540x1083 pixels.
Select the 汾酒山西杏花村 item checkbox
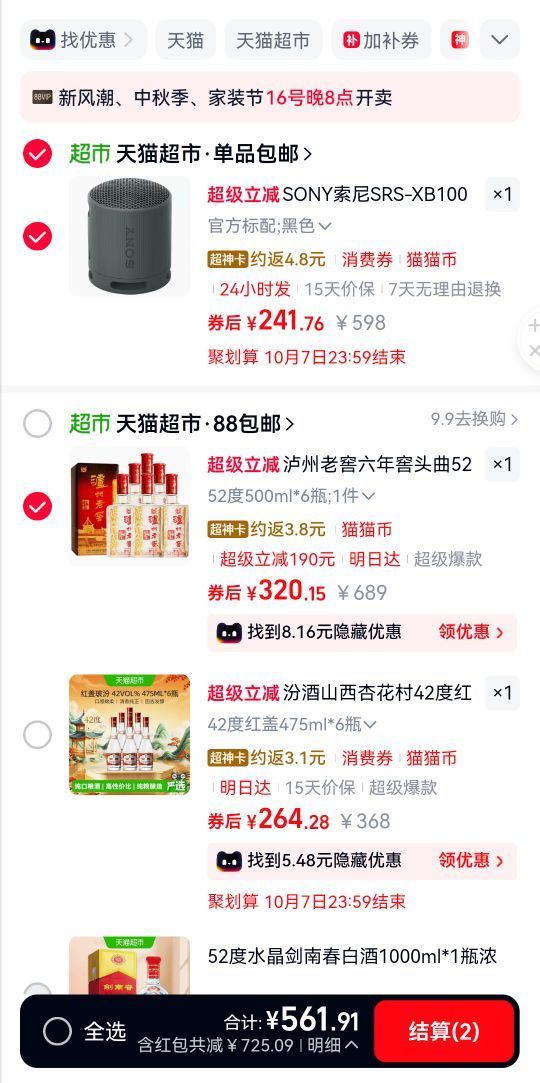tap(37, 735)
